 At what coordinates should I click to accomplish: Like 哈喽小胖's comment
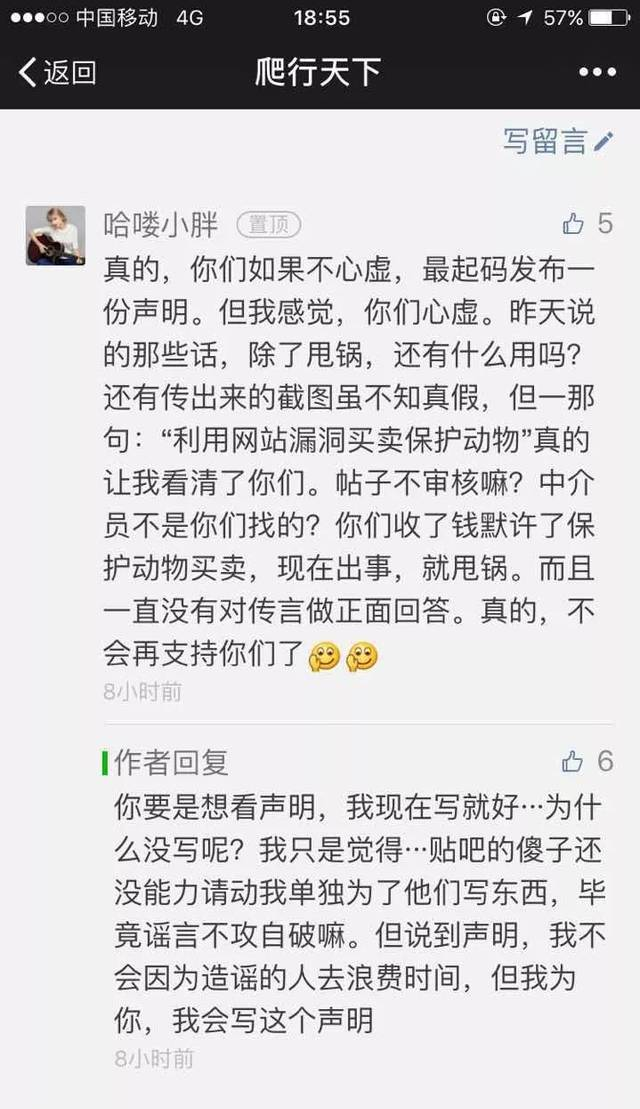[x=574, y=224]
